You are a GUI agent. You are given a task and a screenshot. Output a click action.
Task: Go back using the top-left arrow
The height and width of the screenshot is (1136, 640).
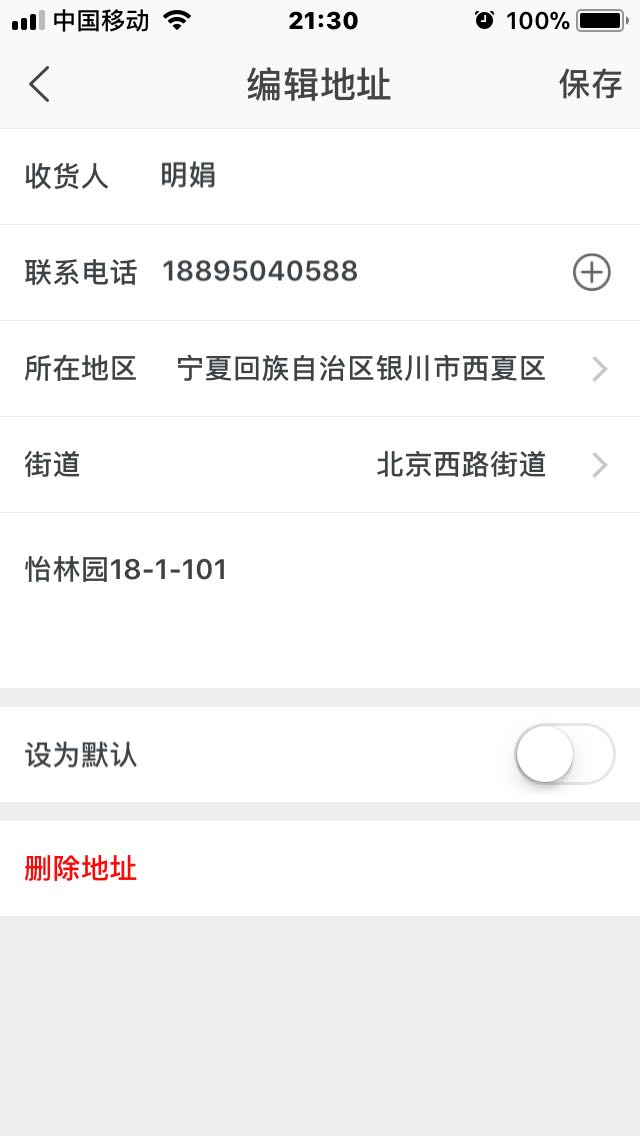point(39,84)
